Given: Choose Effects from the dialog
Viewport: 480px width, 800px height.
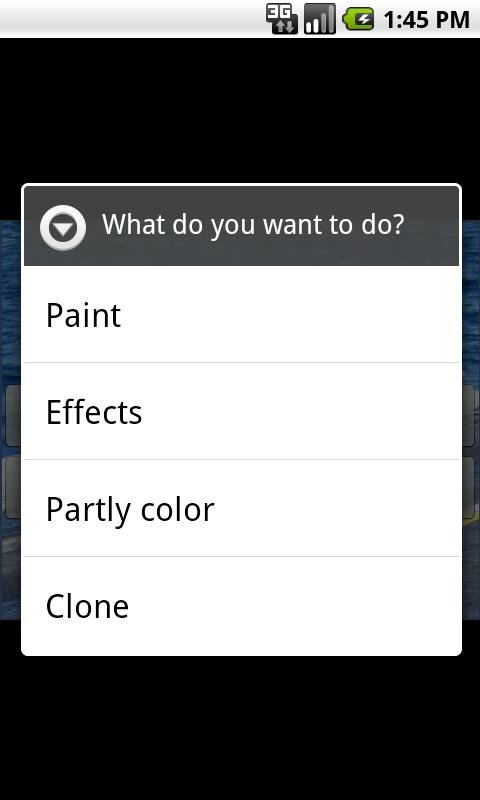Looking at the screenshot, I should click(241, 411).
